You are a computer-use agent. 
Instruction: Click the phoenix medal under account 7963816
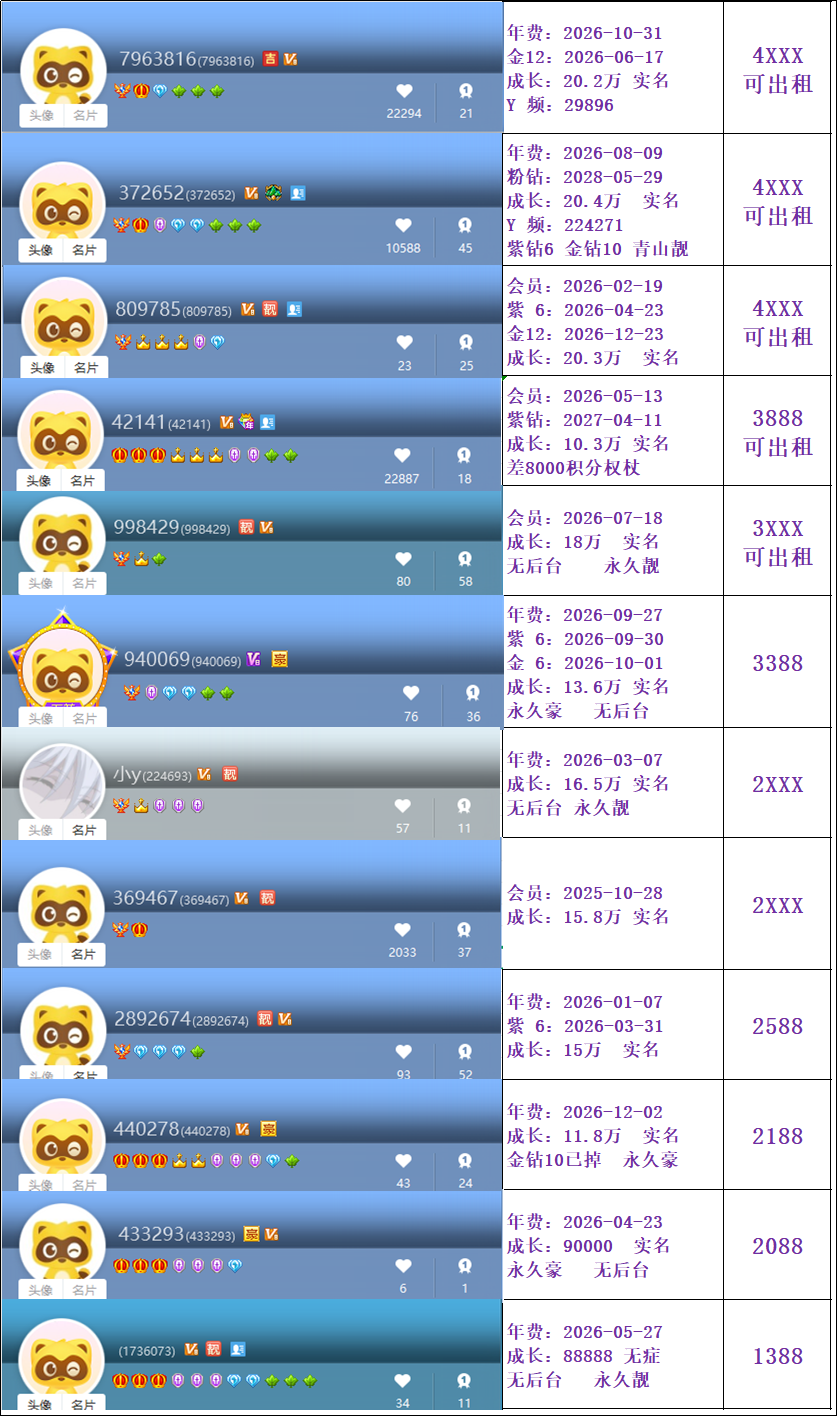122,89
